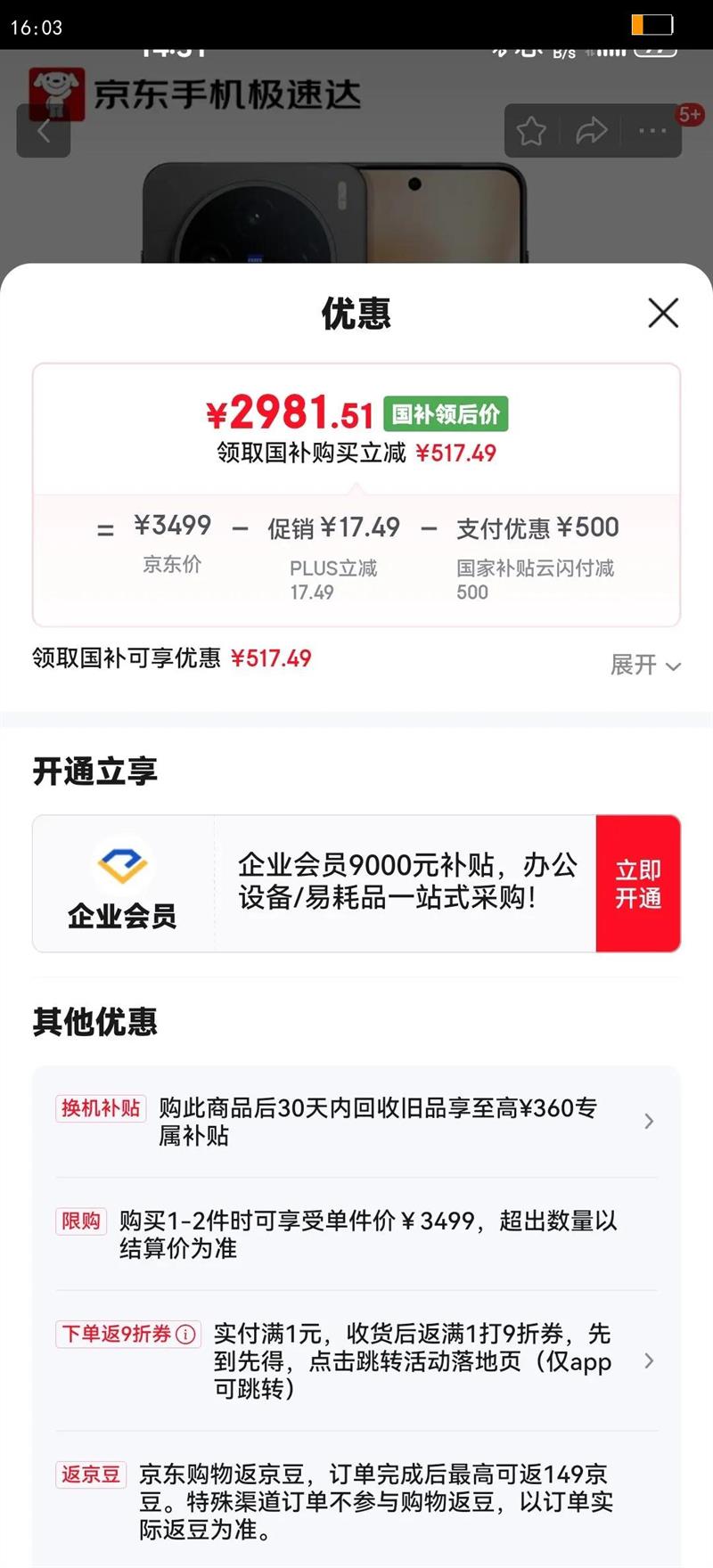Tap the share arrow icon

[x=591, y=130]
